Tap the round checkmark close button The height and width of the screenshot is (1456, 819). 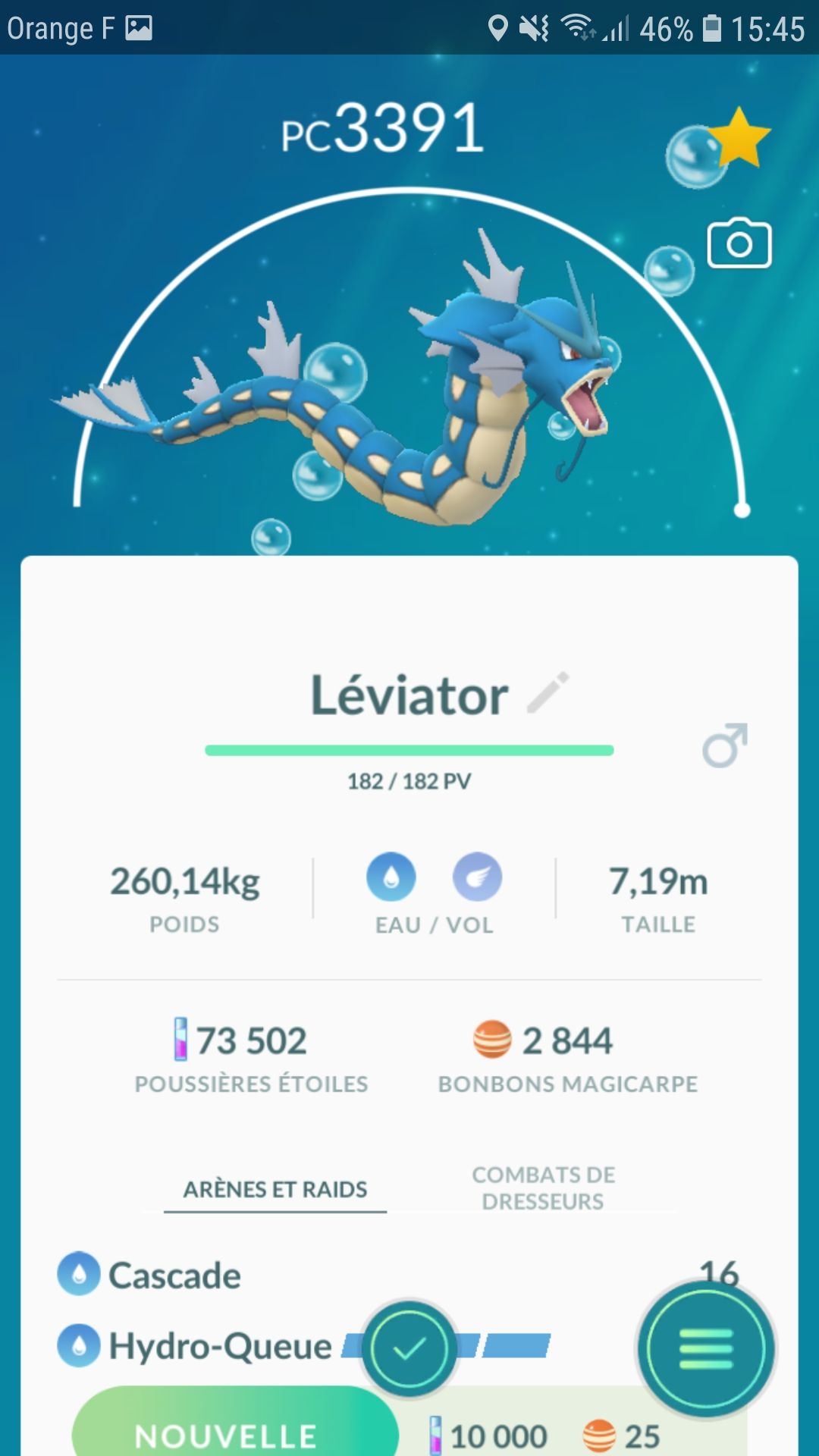point(409,1349)
